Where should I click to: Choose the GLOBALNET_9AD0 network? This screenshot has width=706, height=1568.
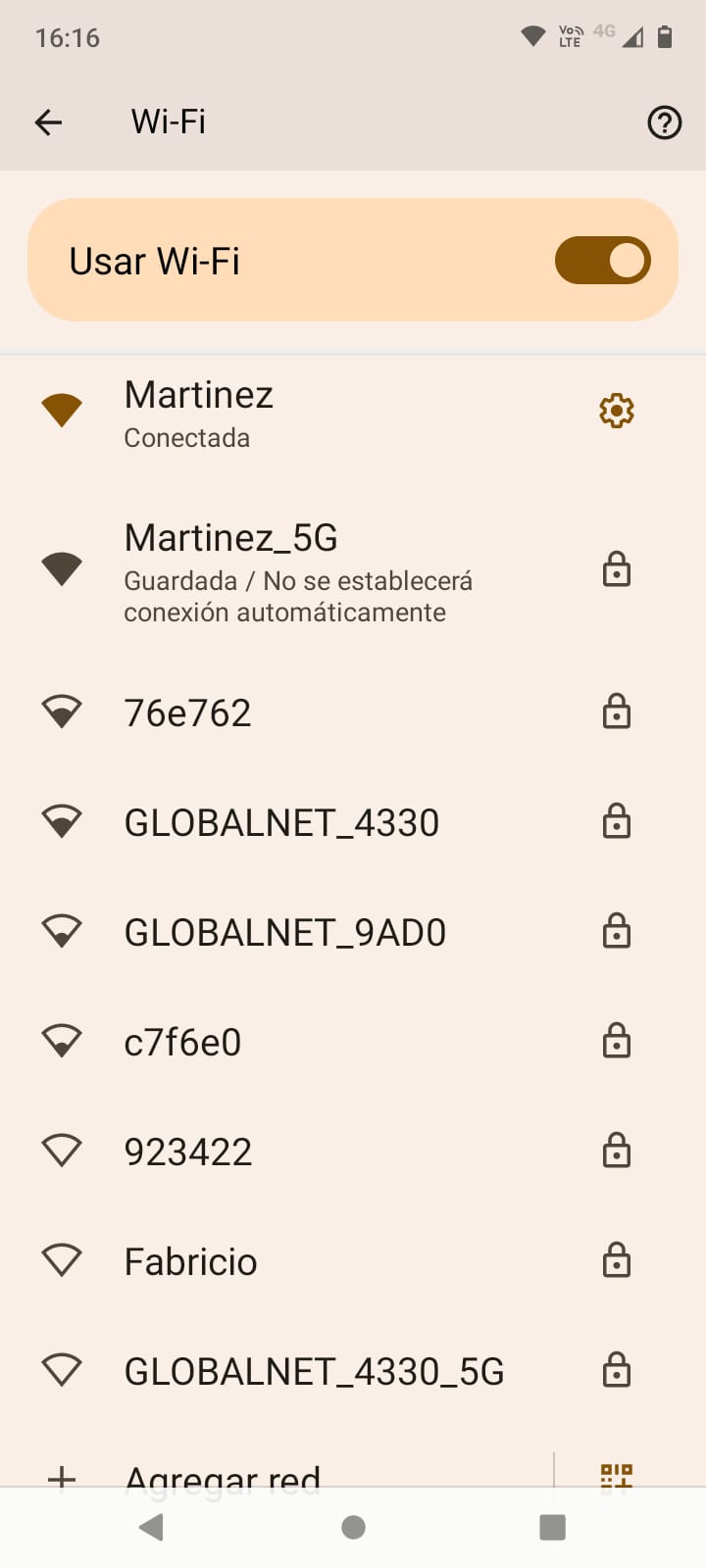294,933
